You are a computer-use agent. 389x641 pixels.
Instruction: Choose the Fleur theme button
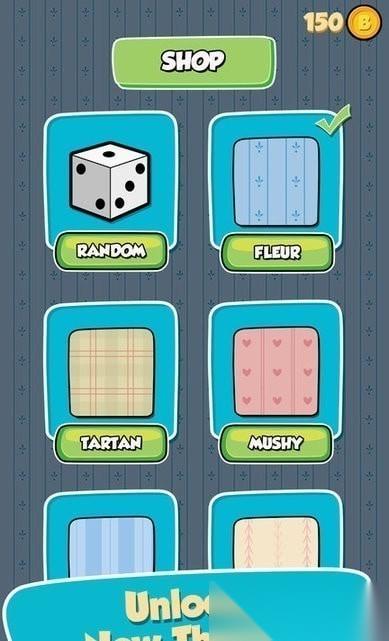(x=277, y=253)
